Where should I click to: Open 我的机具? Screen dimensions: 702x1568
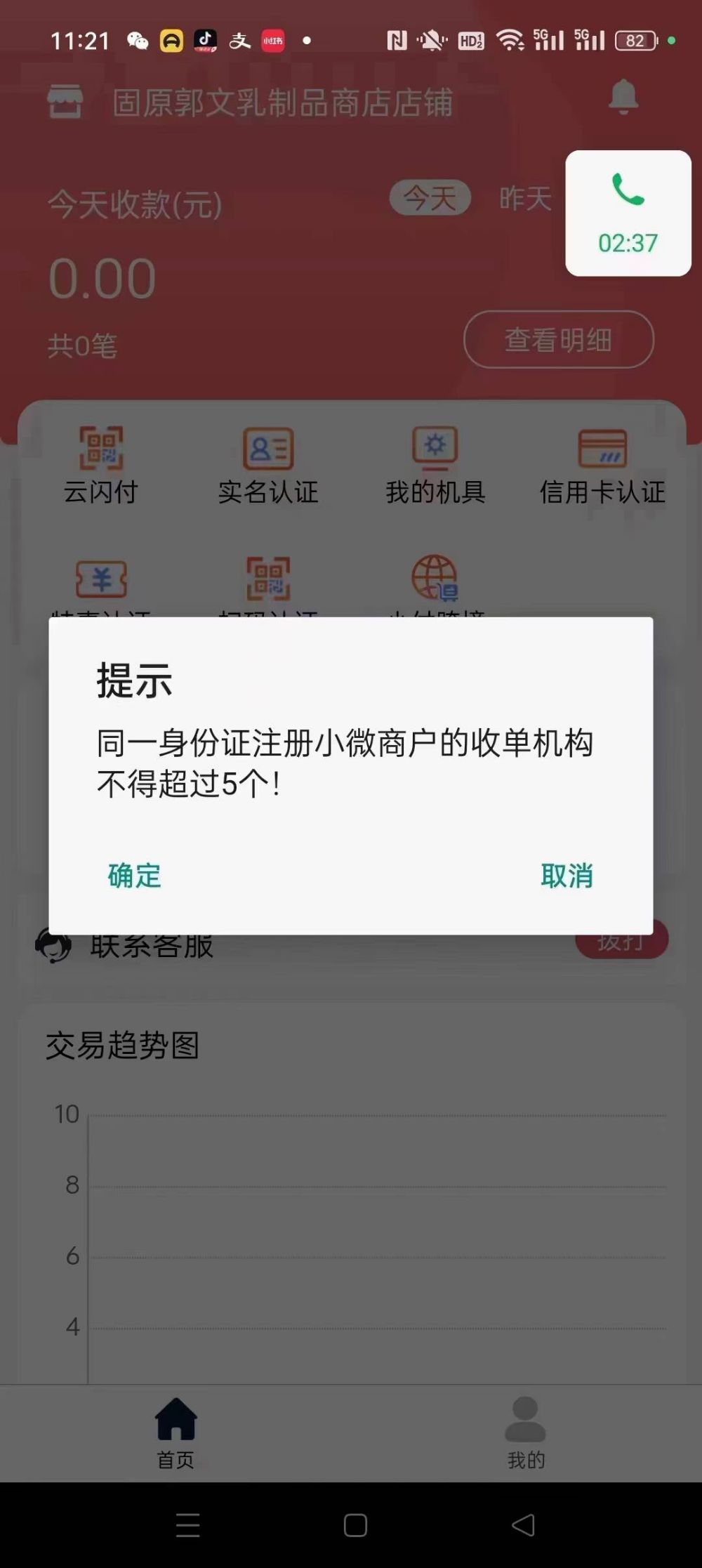(435, 465)
